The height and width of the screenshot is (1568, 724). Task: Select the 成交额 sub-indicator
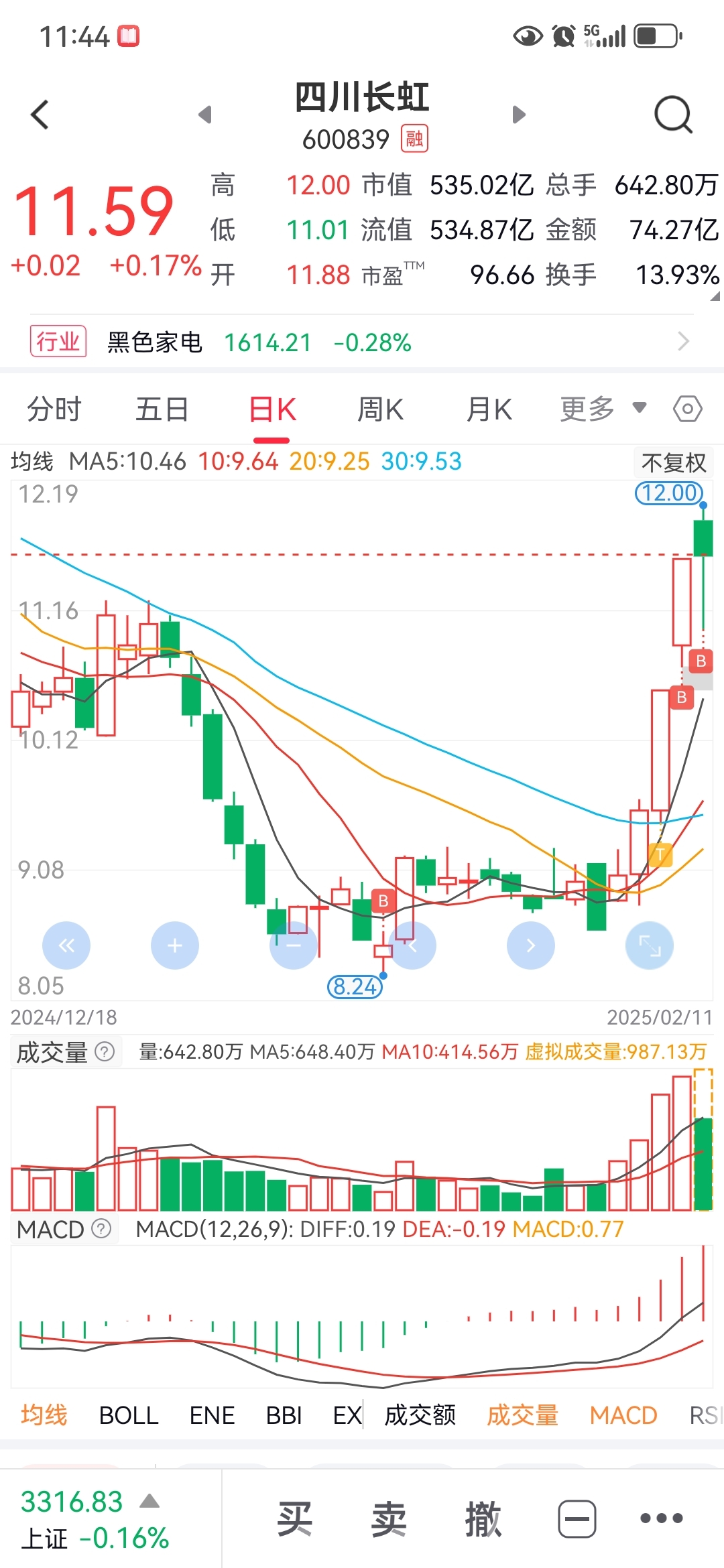[x=420, y=1415]
